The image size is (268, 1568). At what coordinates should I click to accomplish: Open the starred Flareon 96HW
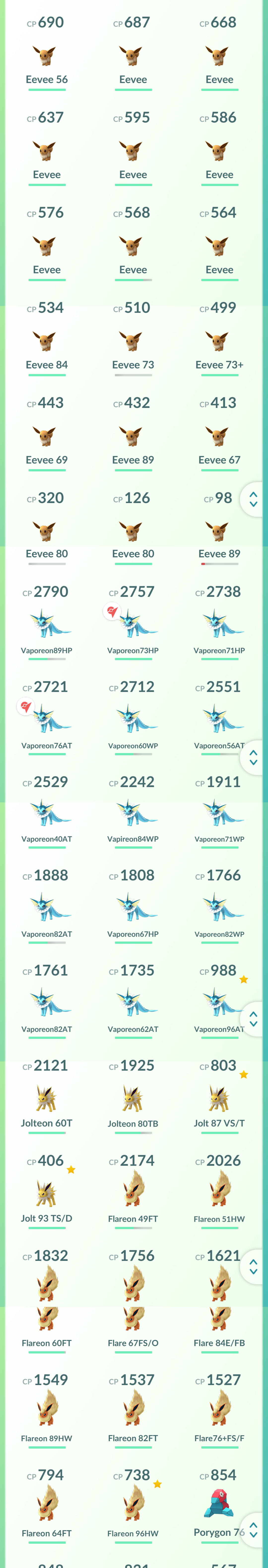pos(133,1505)
